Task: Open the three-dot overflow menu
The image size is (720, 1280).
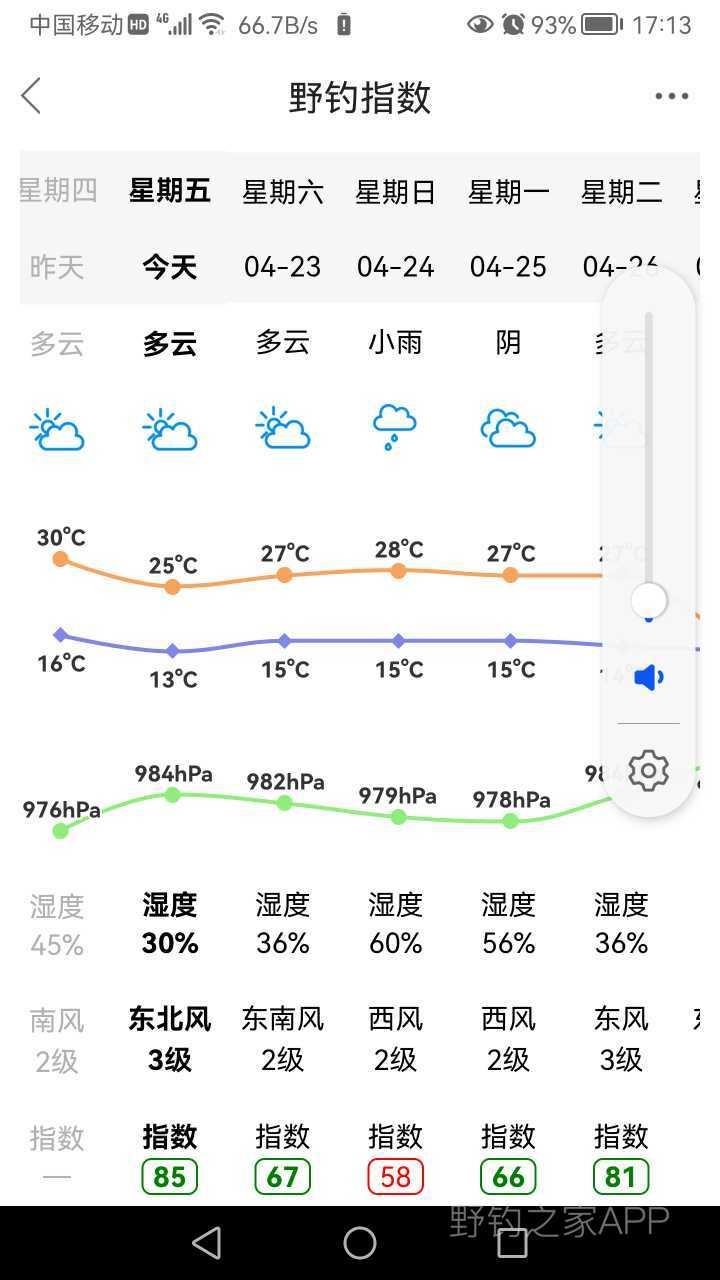Action: click(671, 97)
